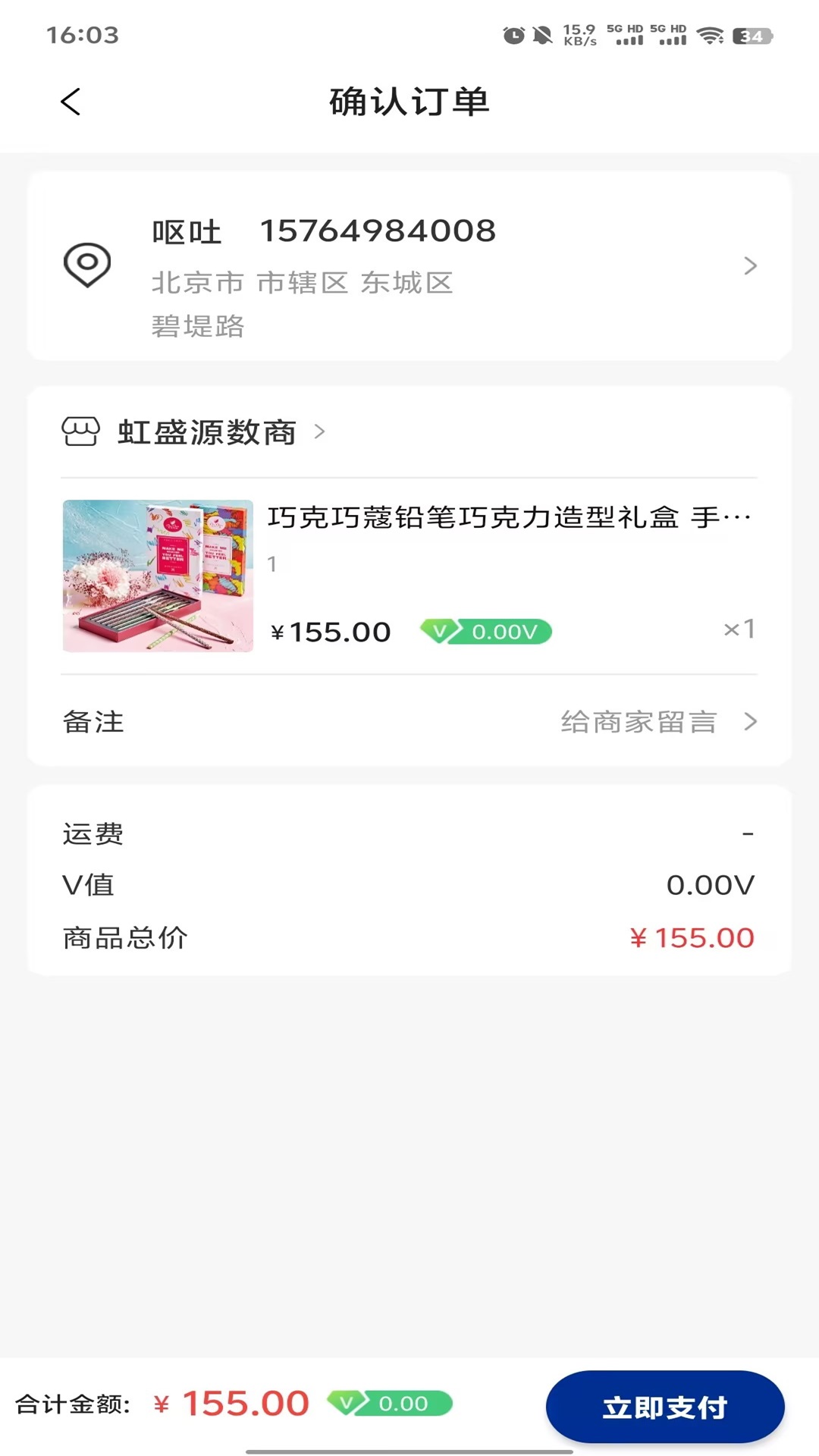Select the 备注 remark row

(93, 722)
